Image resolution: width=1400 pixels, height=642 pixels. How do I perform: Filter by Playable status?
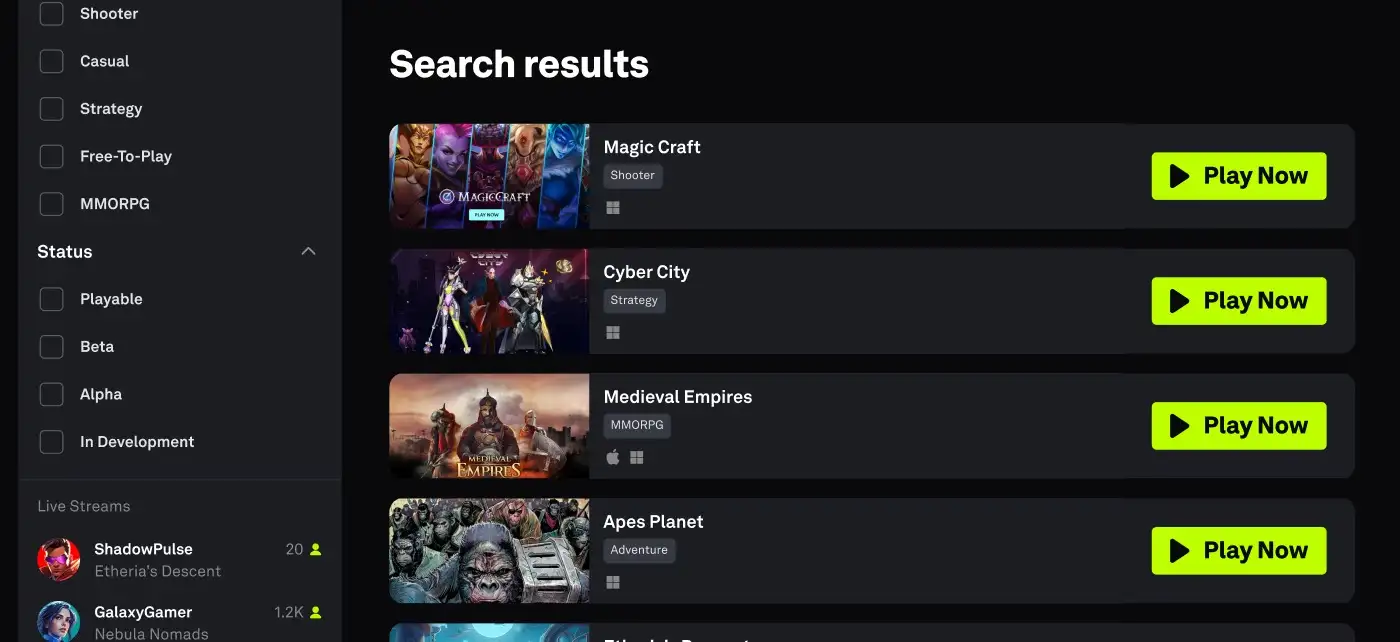tap(51, 299)
